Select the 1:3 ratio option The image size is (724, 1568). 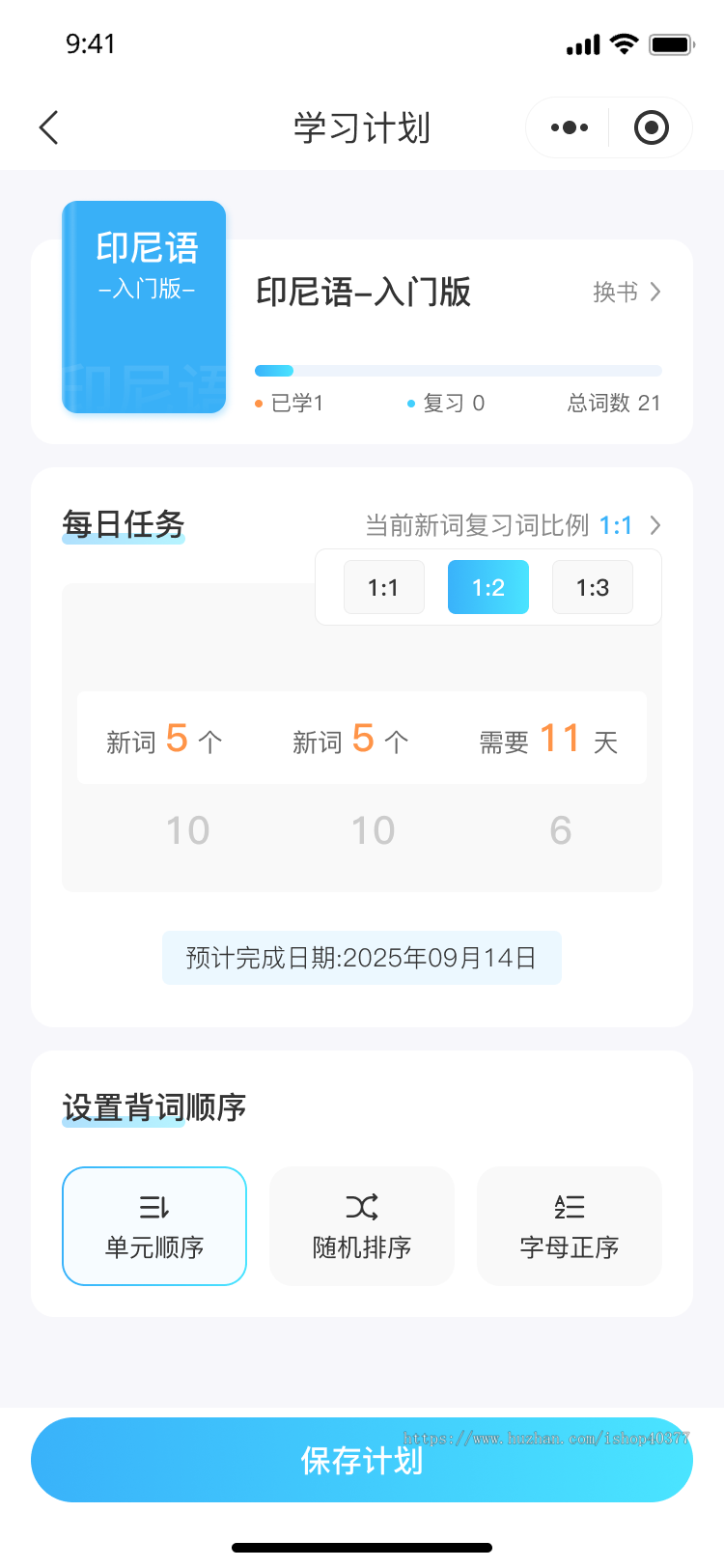(x=592, y=587)
